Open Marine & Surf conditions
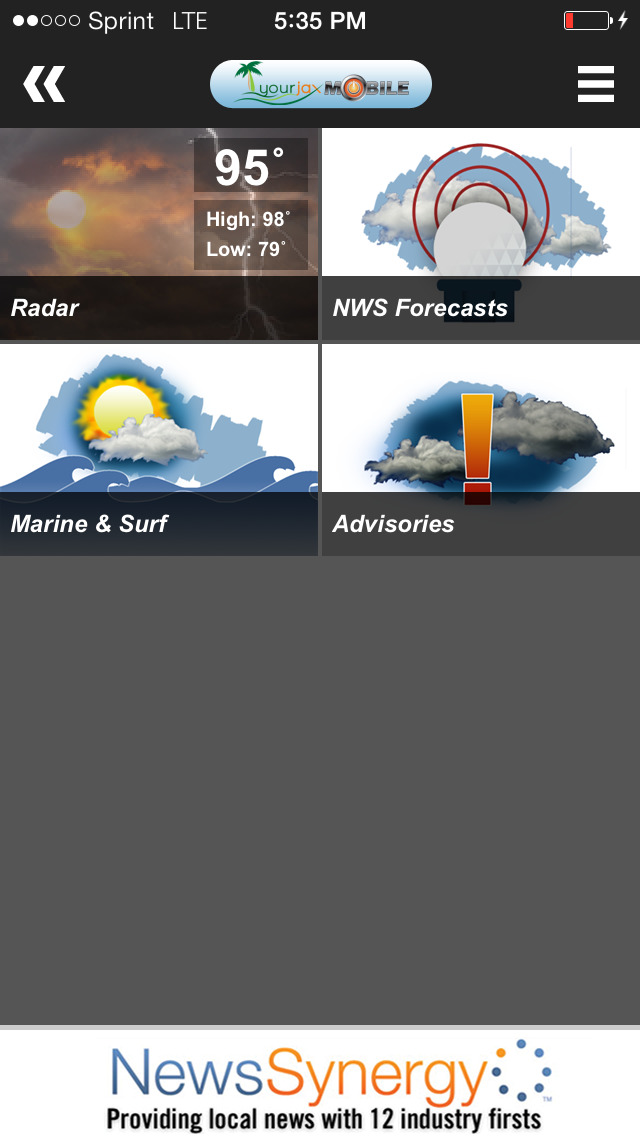This screenshot has height=1136, width=640. point(159,450)
